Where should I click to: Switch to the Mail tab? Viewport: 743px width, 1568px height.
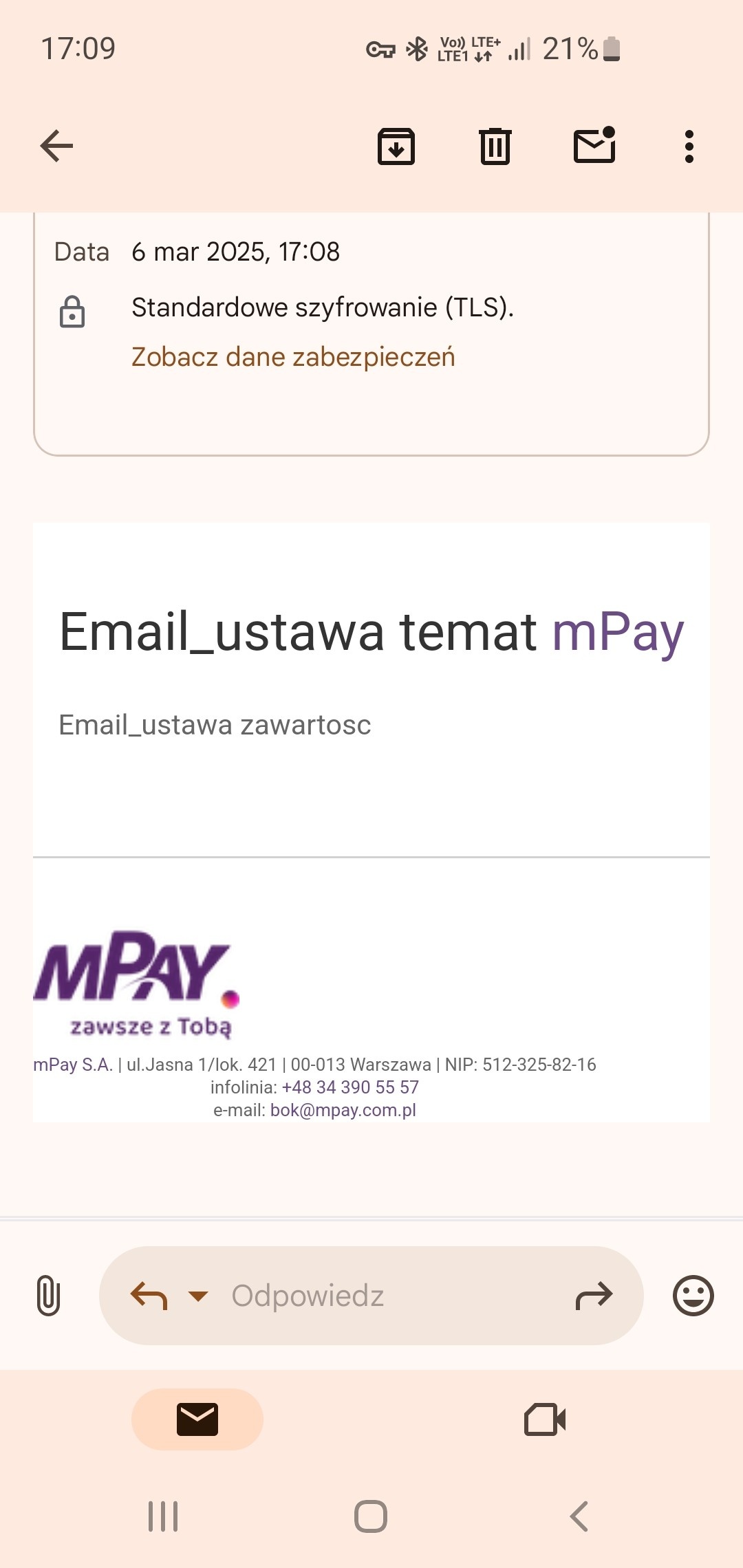197,1419
